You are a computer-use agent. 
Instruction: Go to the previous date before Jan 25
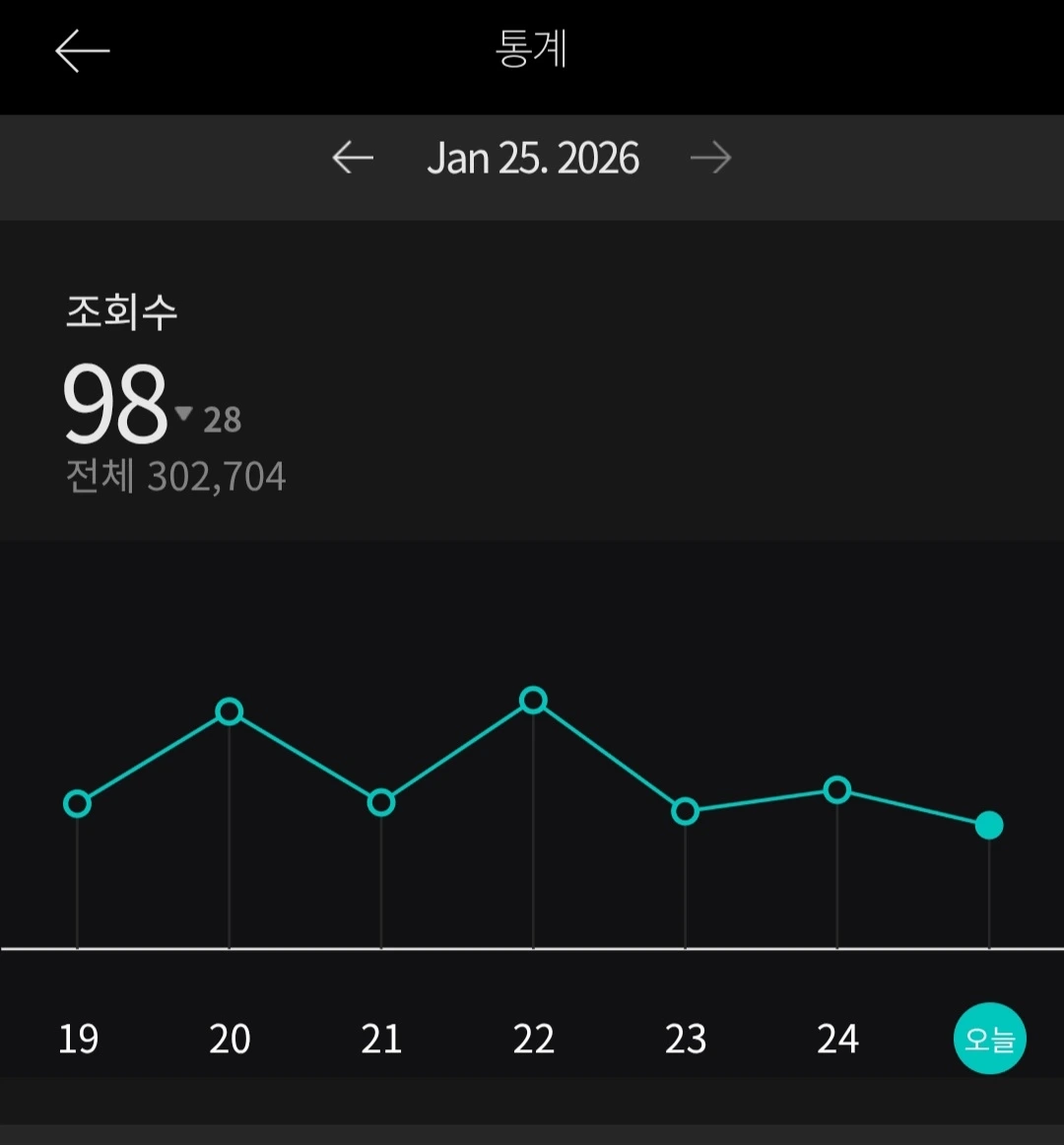(x=353, y=158)
